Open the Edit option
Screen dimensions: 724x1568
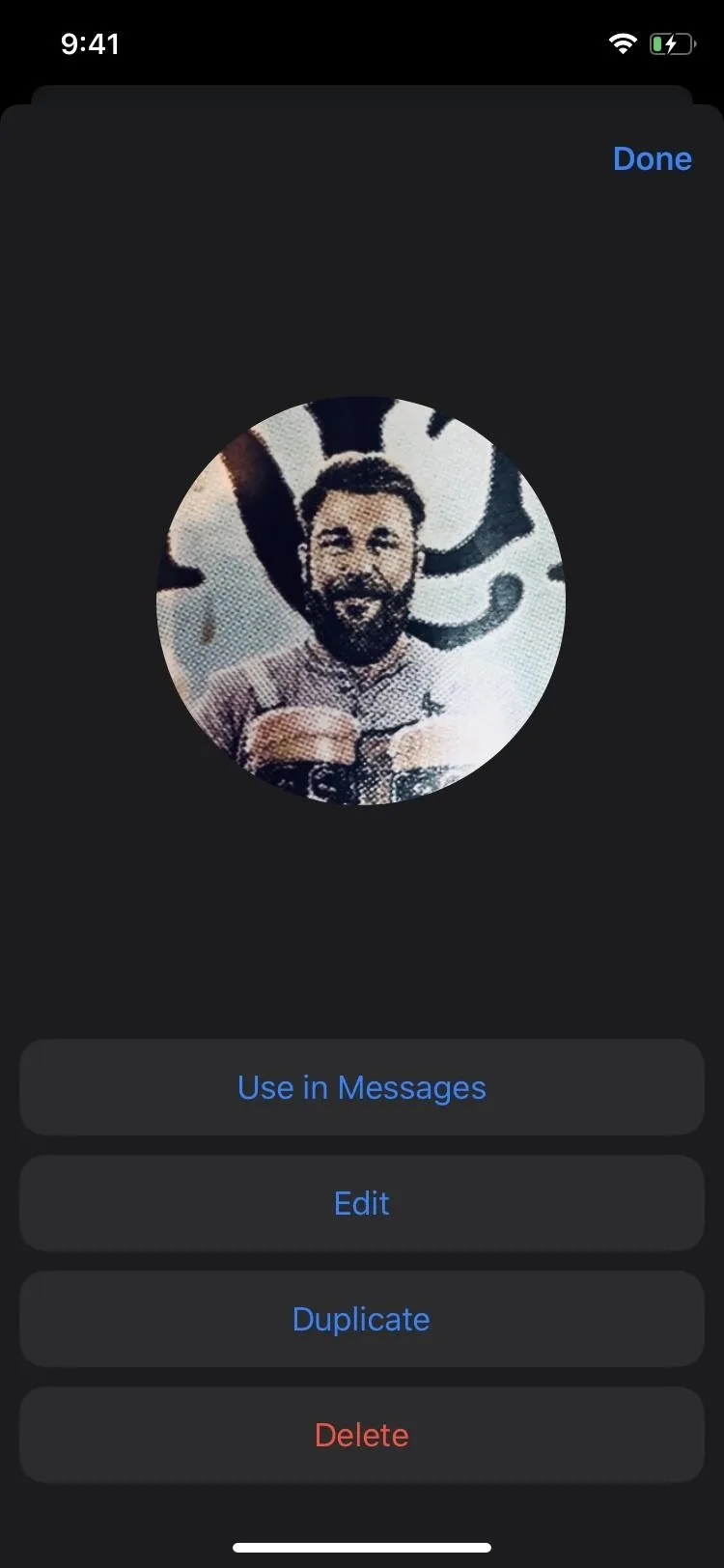click(x=362, y=1203)
